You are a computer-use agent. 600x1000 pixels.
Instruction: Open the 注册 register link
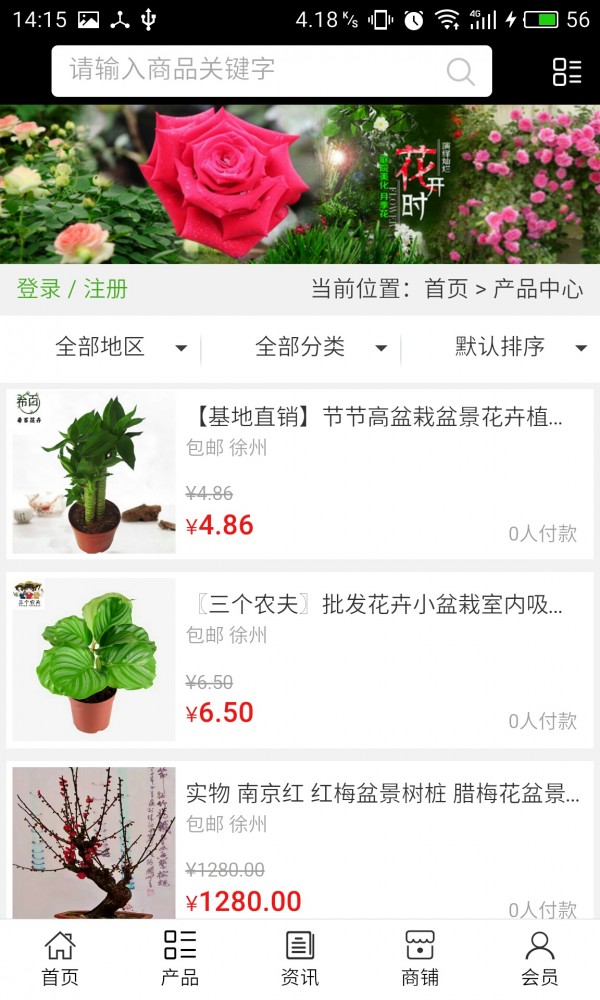[x=106, y=289]
